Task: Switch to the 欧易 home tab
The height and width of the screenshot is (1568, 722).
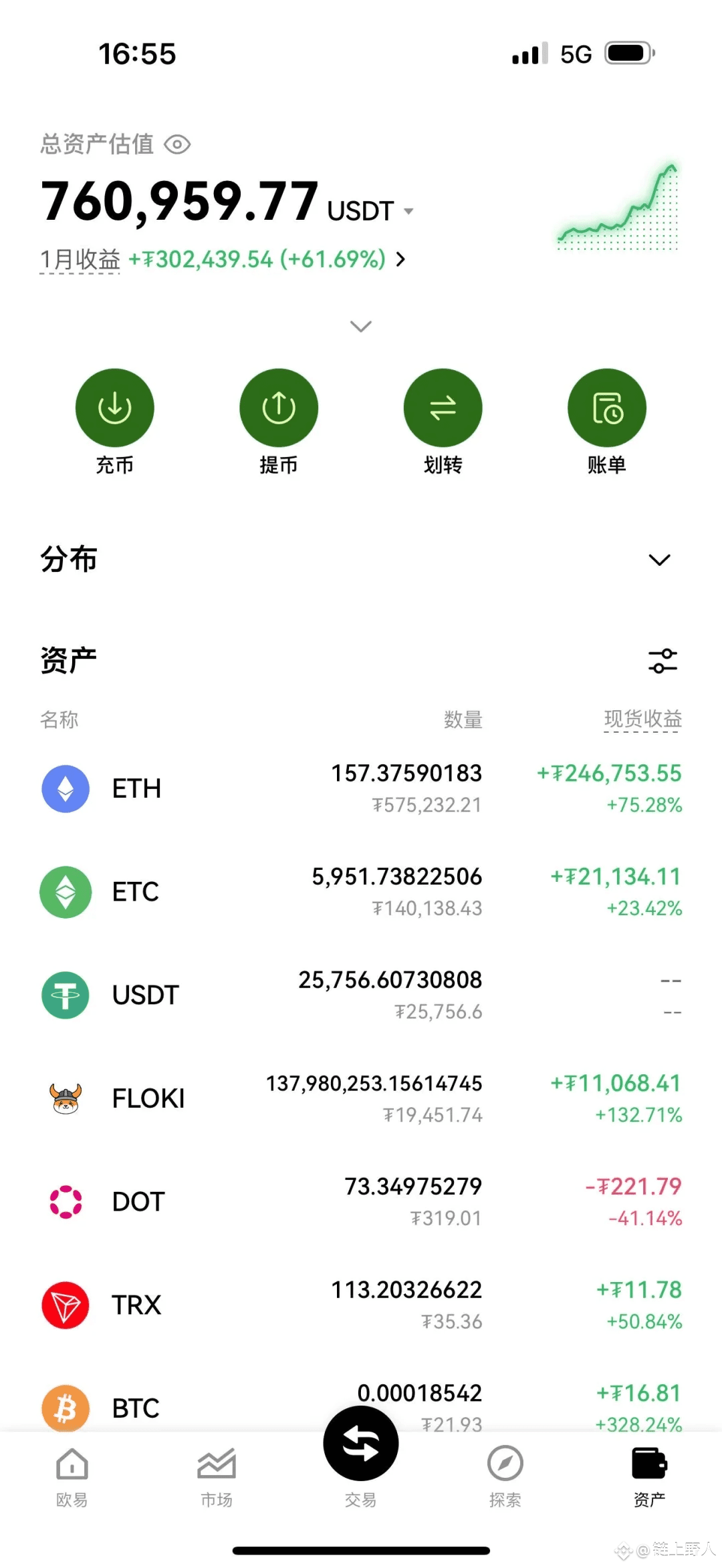Action: (72, 1478)
